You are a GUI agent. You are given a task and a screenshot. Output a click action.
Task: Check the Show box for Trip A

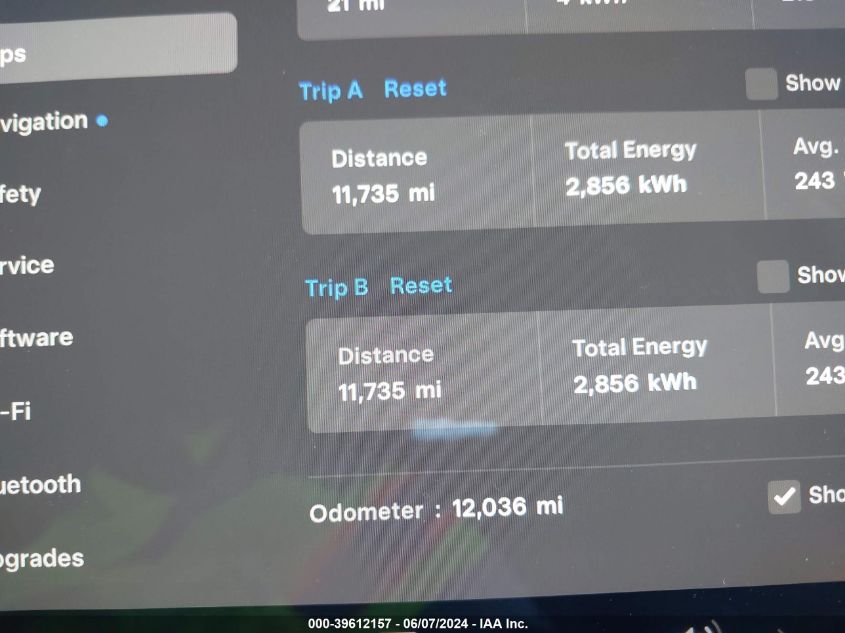tap(762, 85)
